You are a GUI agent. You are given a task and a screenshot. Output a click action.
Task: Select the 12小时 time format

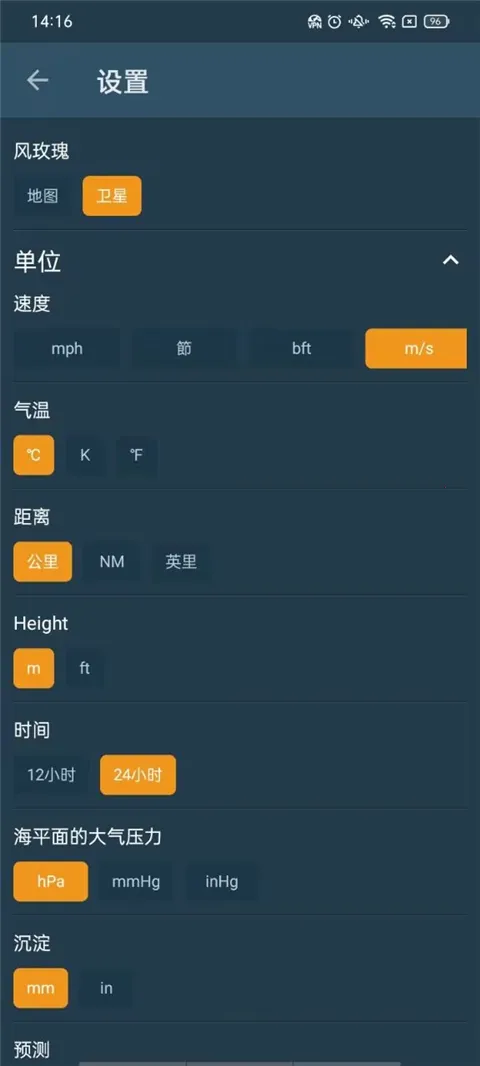(51, 775)
